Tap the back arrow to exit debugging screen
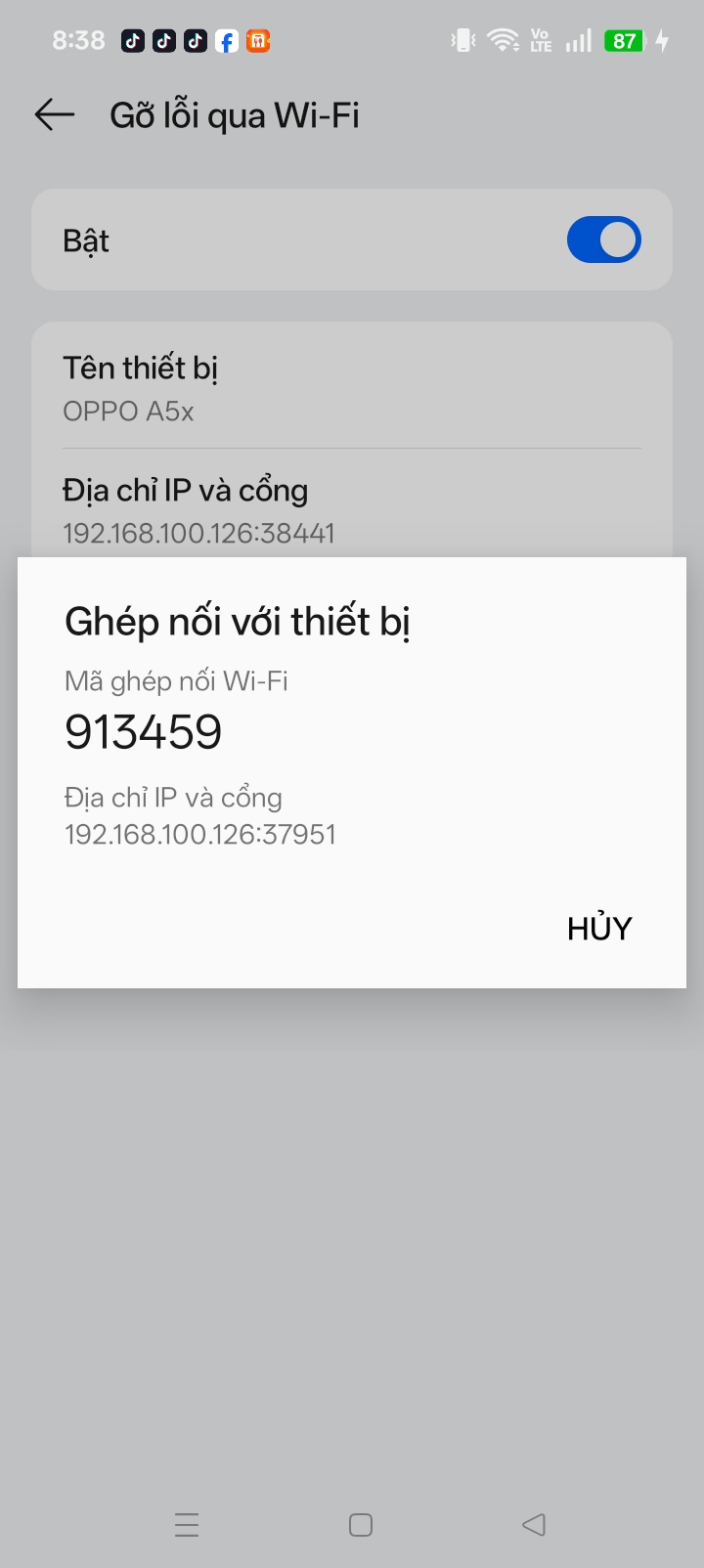The height and width of the screenshot is (1568, 704). 54,114
